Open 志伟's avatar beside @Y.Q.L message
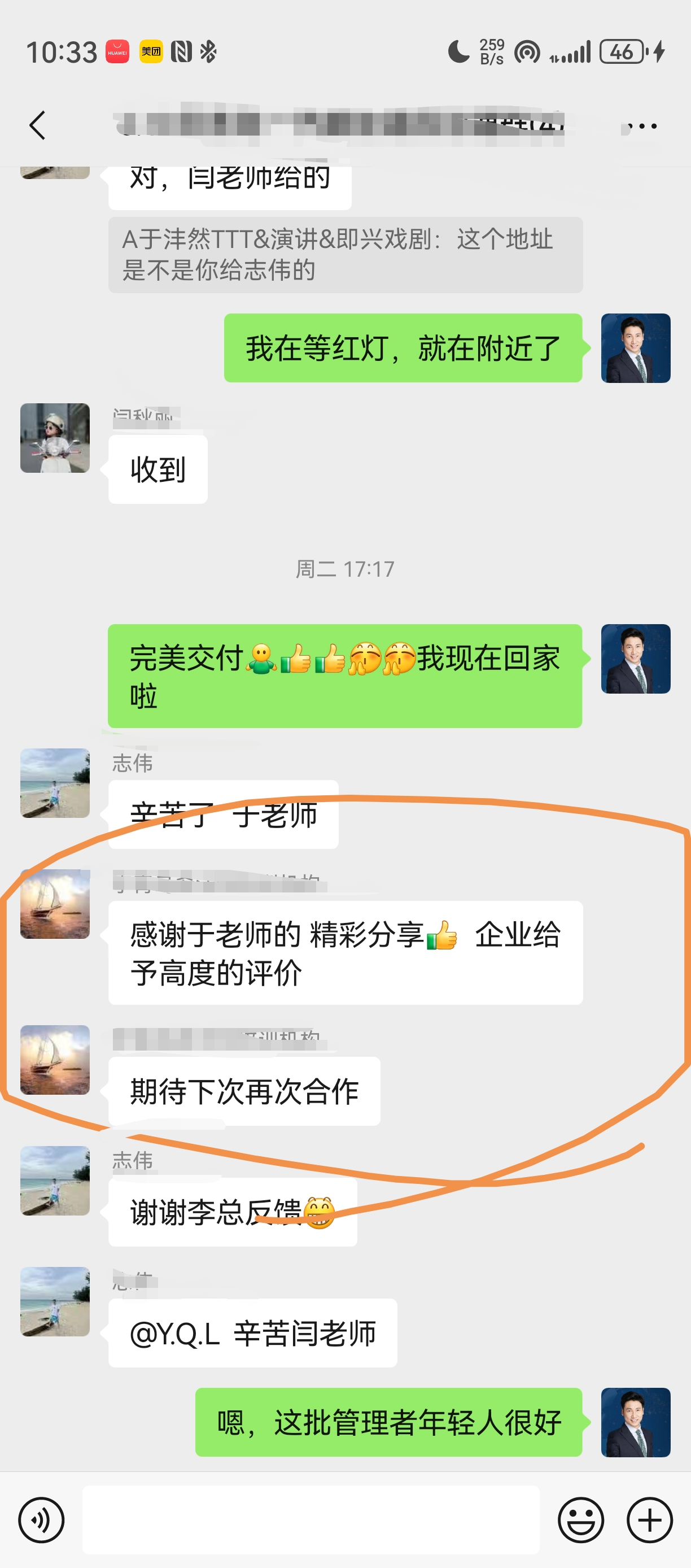The width and height of the screenshot is (691, 1568). coord(55,1301)
